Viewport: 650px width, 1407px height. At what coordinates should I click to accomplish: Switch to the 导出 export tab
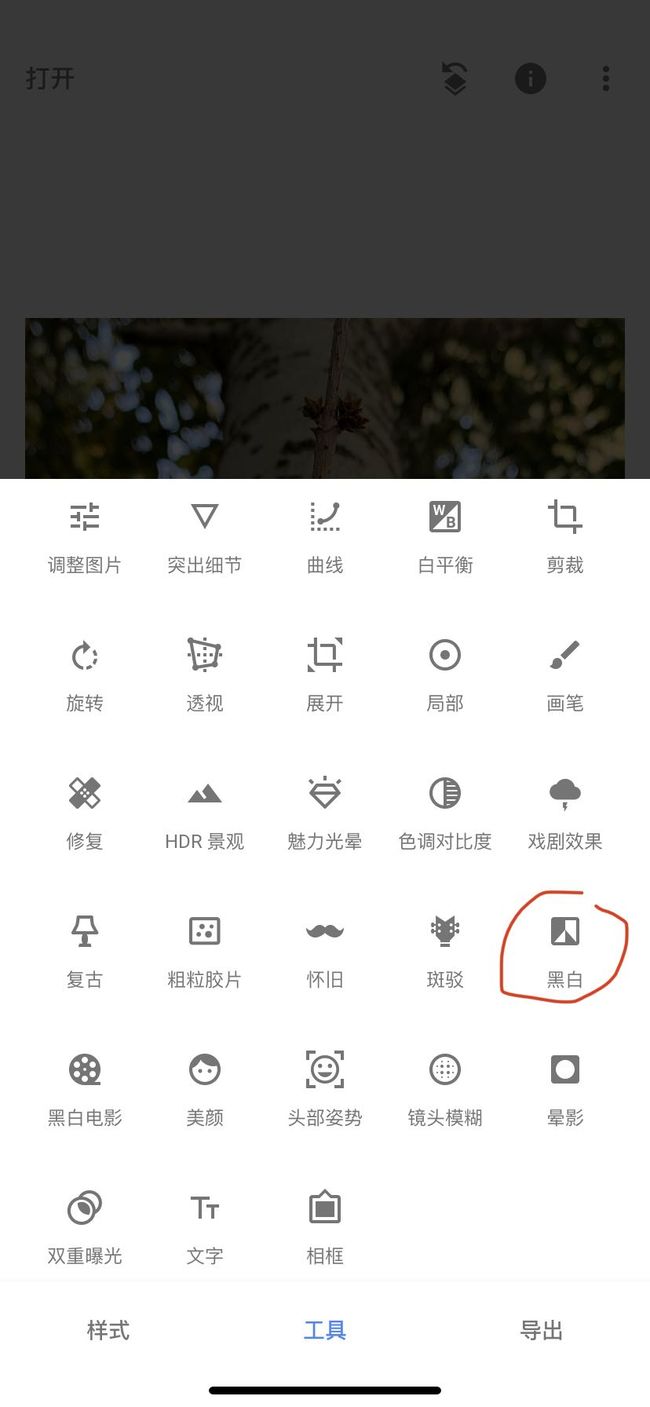(x=542, y=1331)
